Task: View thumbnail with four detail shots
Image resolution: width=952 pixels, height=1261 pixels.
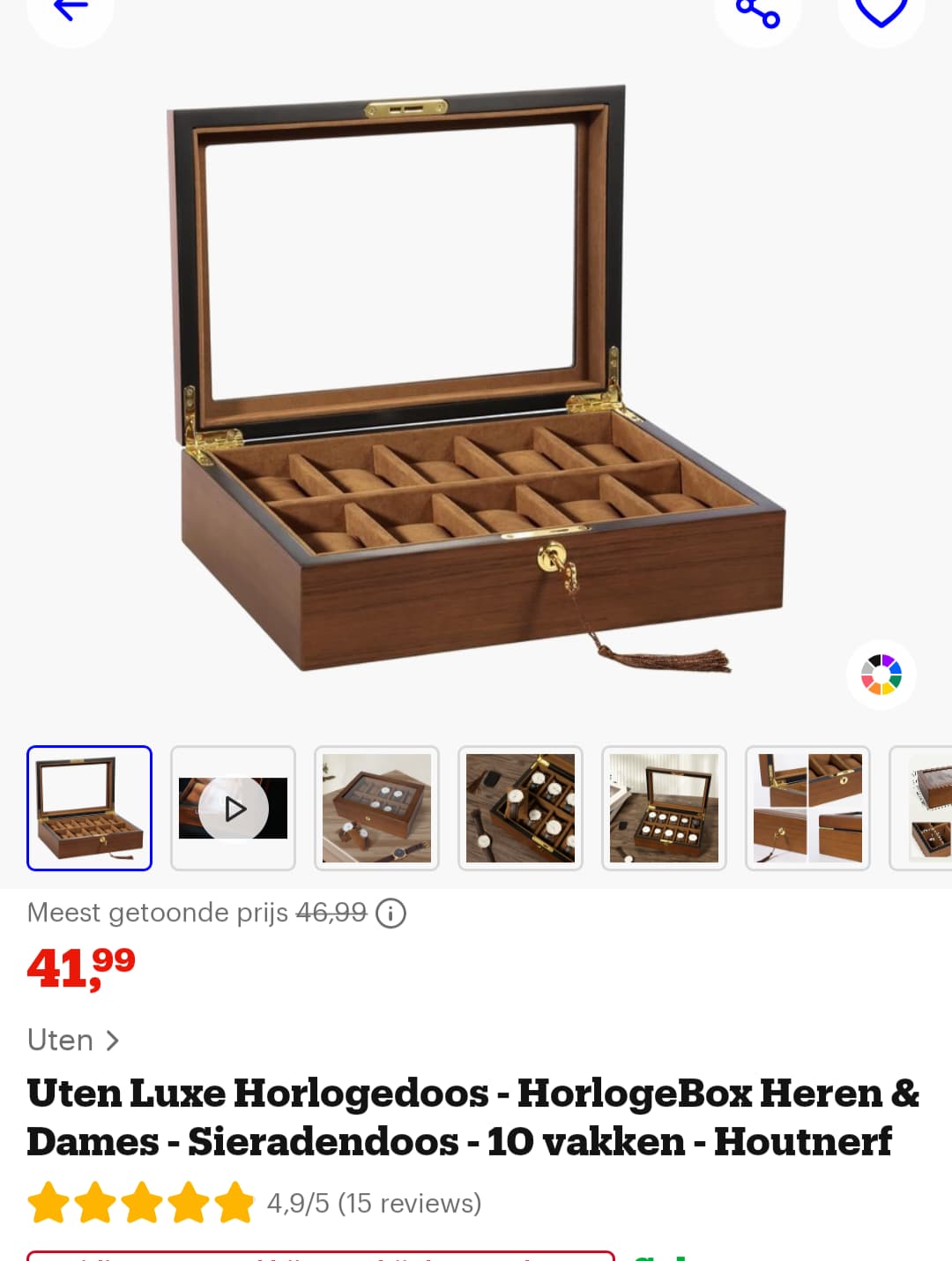Action: pos(807,808)
